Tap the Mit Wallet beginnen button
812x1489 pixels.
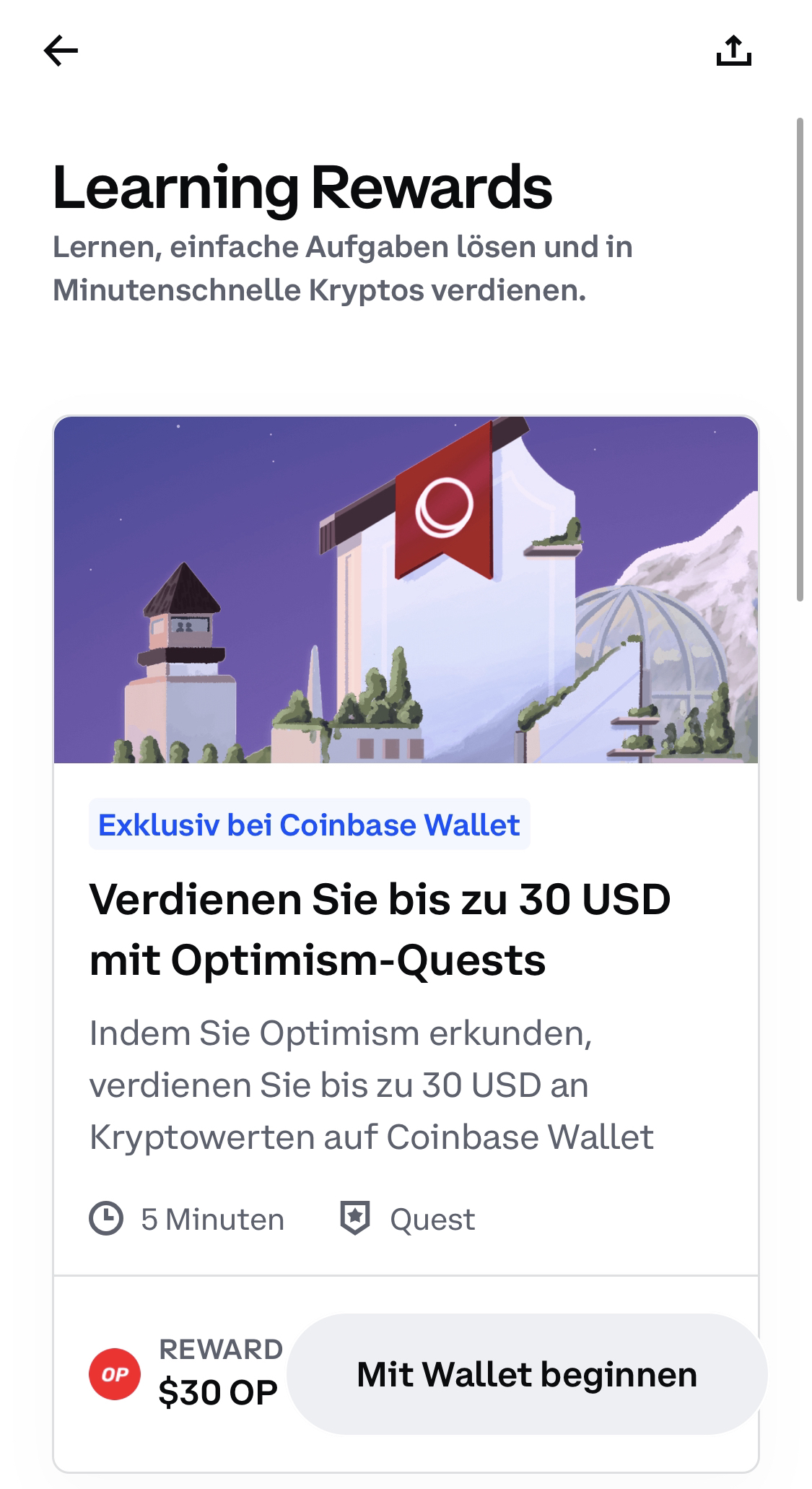[526, 1373]
